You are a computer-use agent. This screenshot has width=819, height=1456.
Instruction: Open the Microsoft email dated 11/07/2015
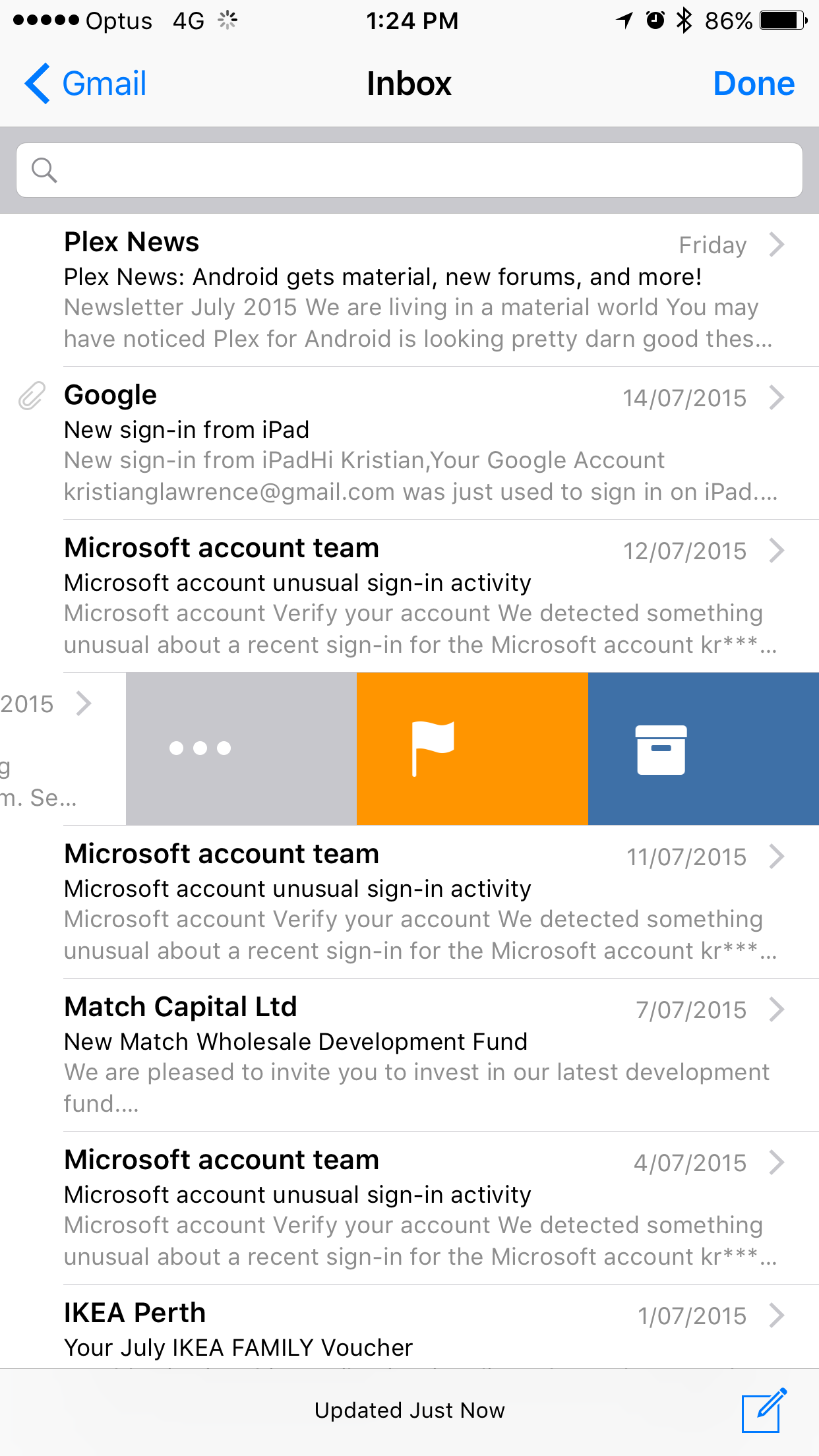[x=409, y=902]
